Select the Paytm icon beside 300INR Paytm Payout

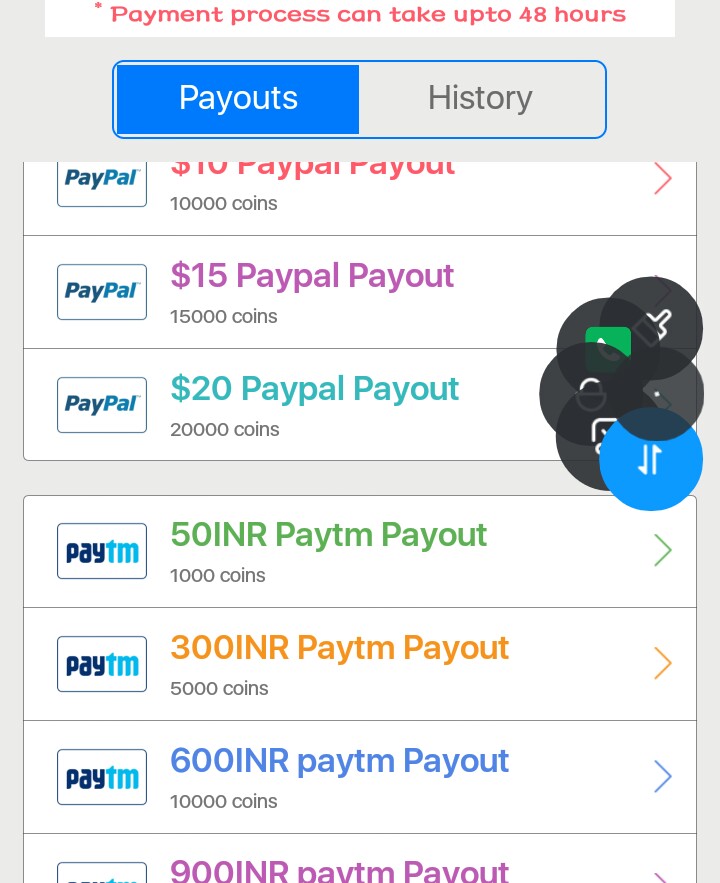(x=101, y=664)
